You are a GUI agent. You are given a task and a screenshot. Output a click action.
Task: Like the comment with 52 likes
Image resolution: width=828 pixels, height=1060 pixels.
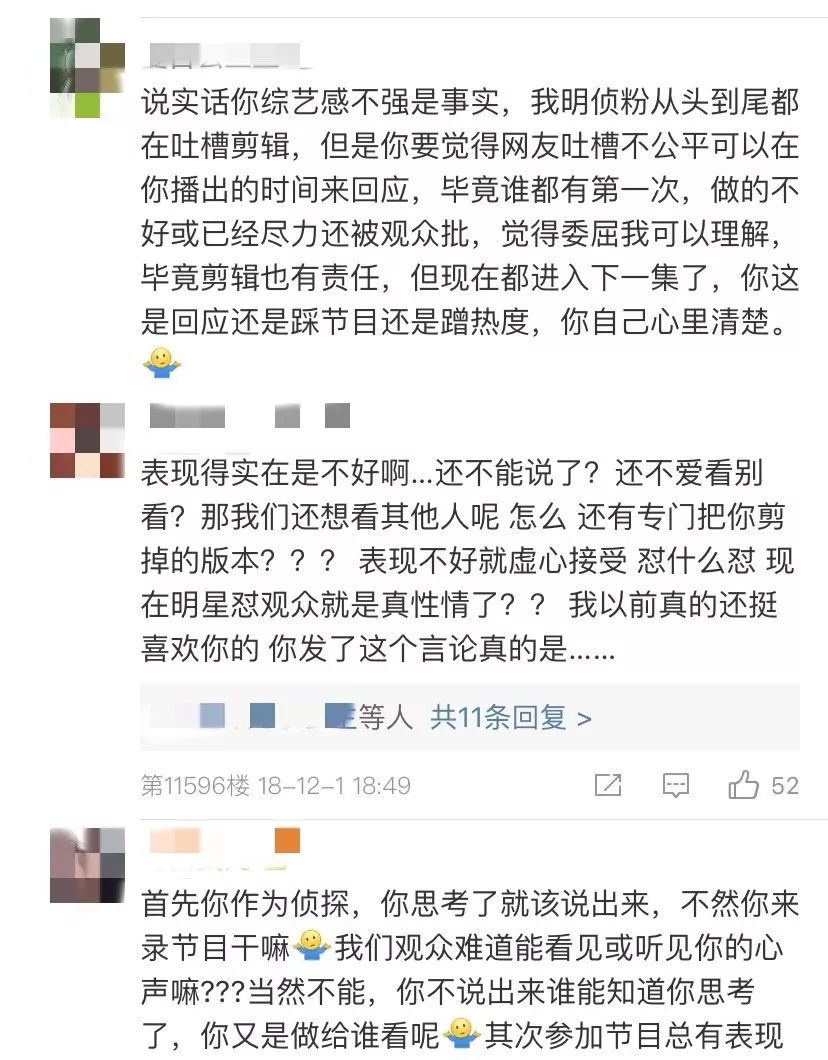pos(745,786)
